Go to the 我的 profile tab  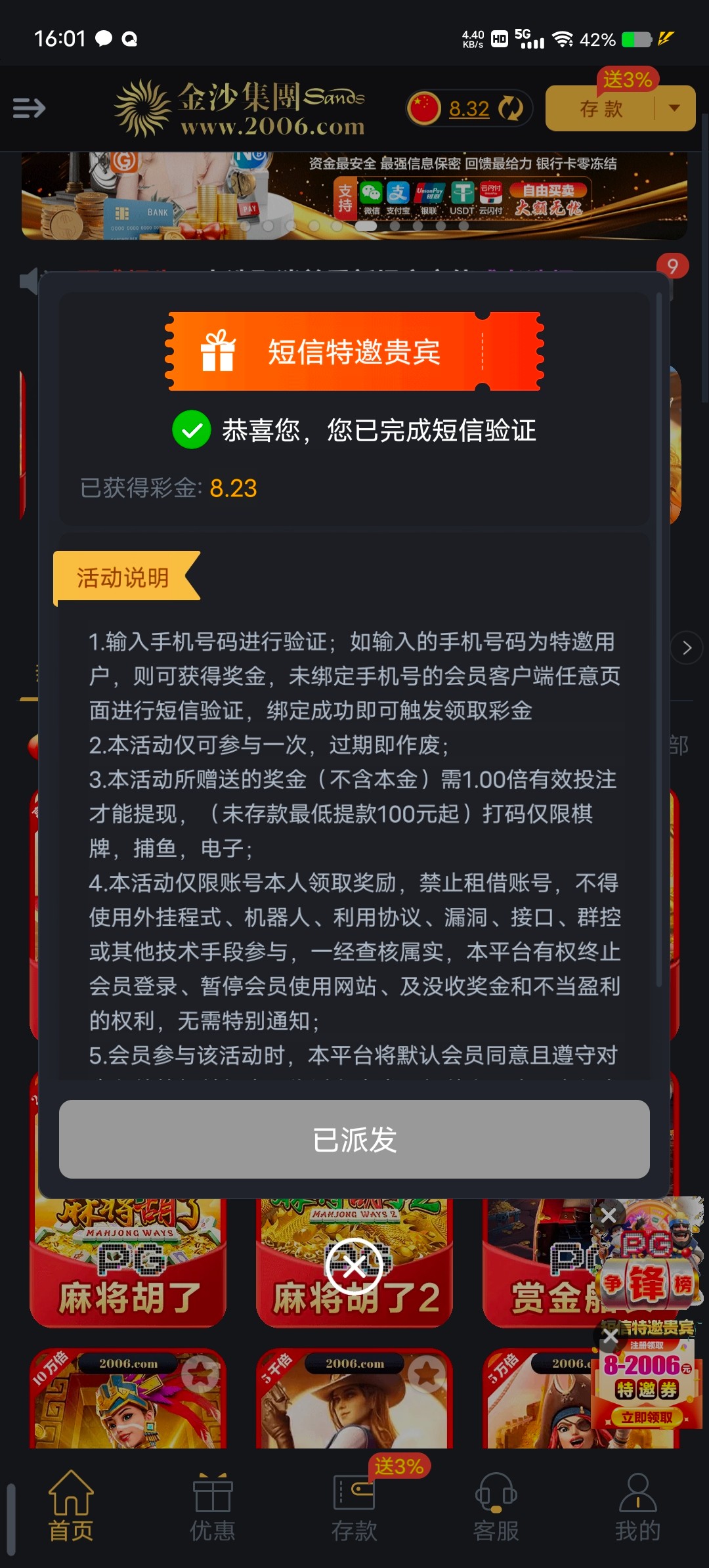(637, 1507)
